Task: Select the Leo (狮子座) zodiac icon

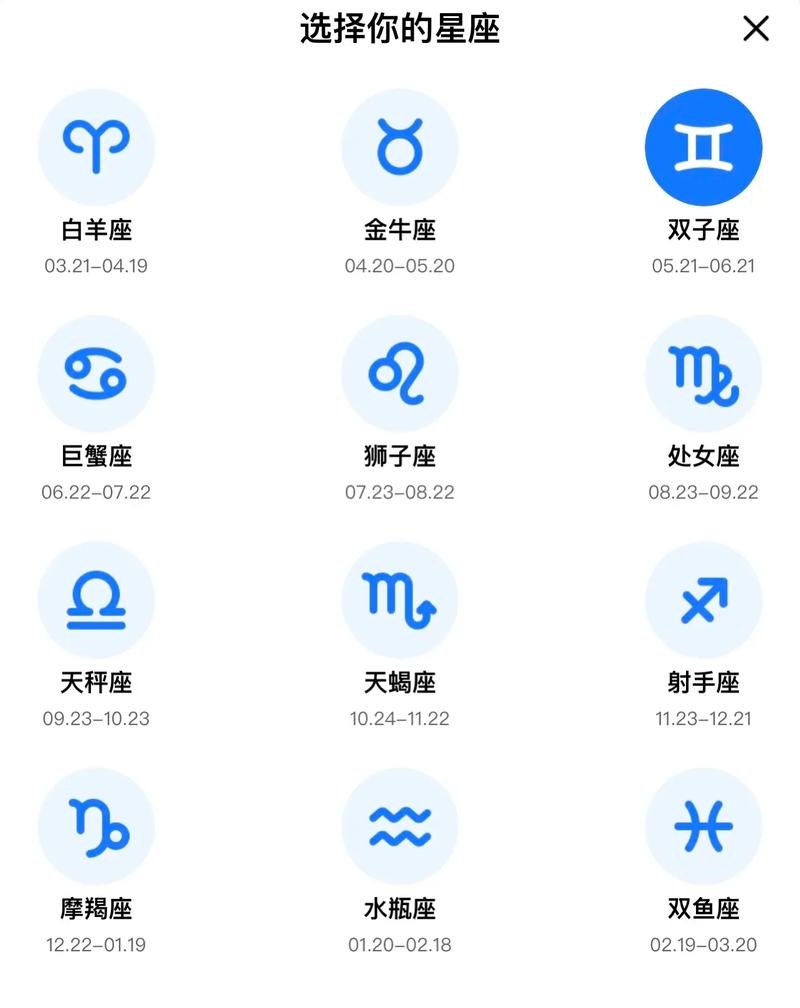Action: tap(400, 372)
